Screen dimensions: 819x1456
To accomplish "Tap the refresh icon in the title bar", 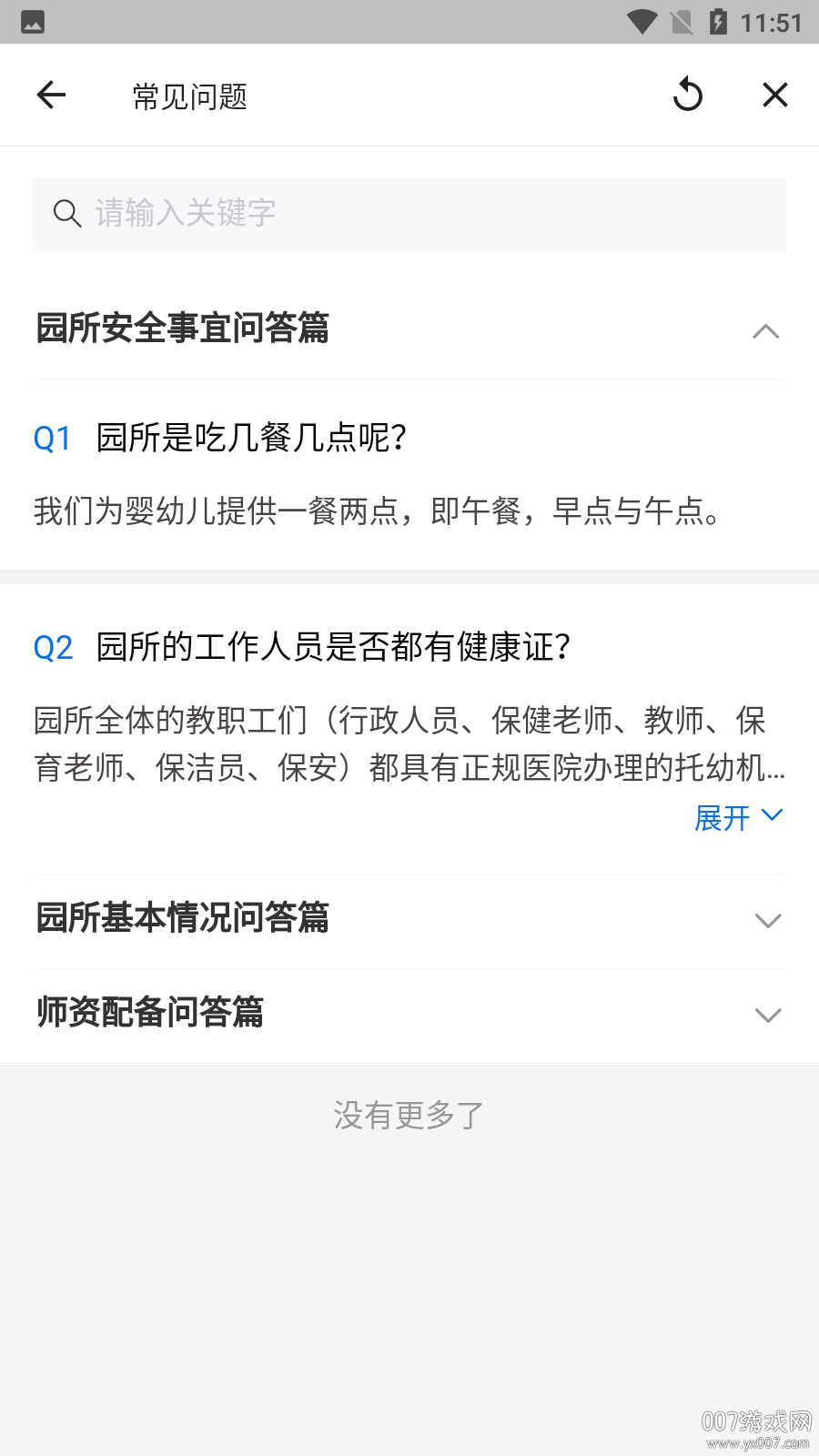I will point(687,94).
